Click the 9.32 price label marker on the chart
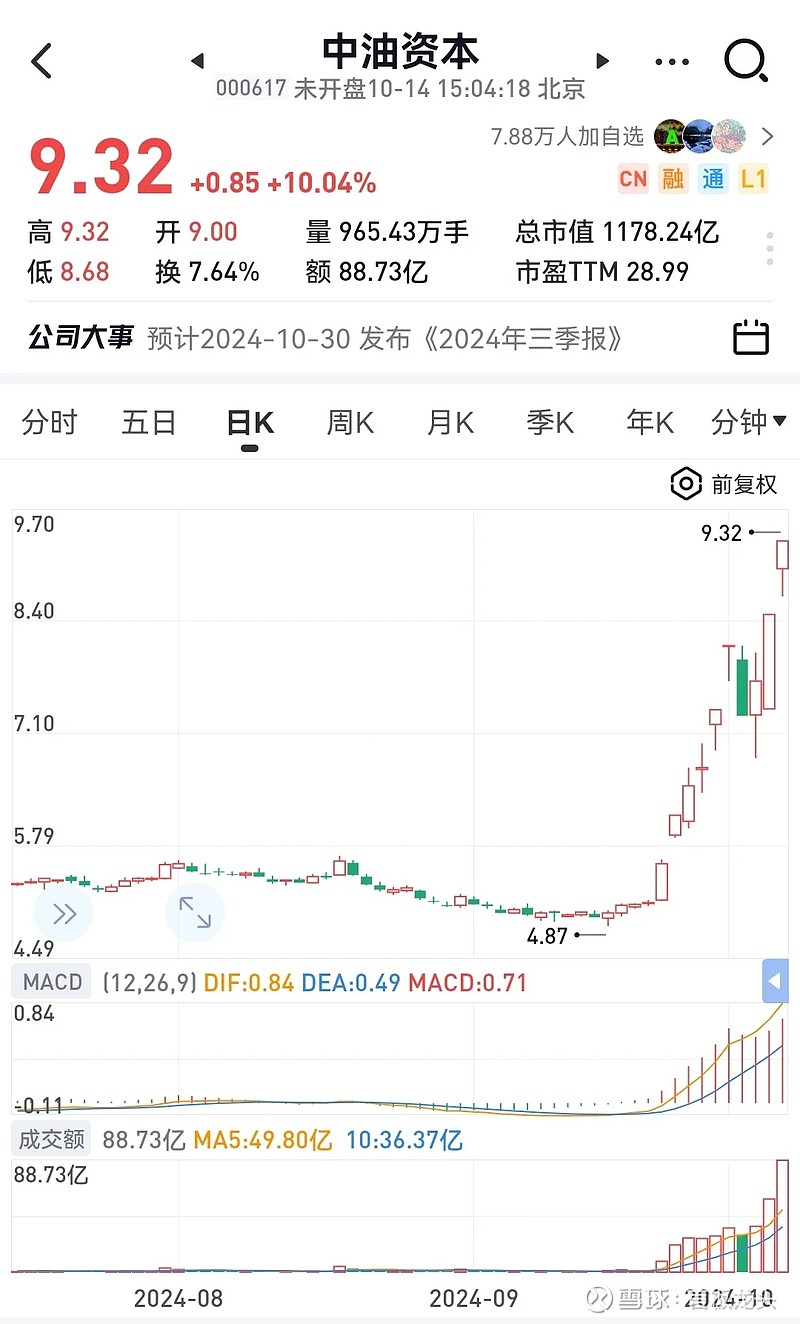The height and width of the screenshot is (1324, 800). 723,533
